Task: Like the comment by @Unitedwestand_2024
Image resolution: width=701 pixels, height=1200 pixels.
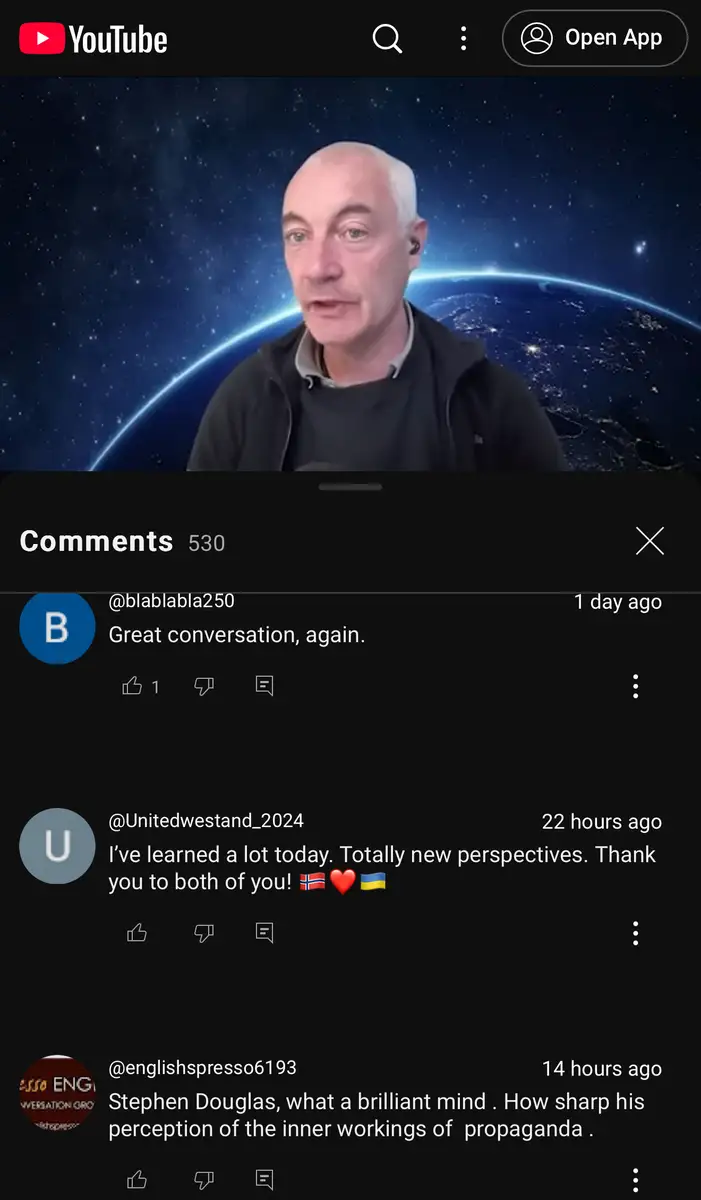Action: [x=137, y=933]
